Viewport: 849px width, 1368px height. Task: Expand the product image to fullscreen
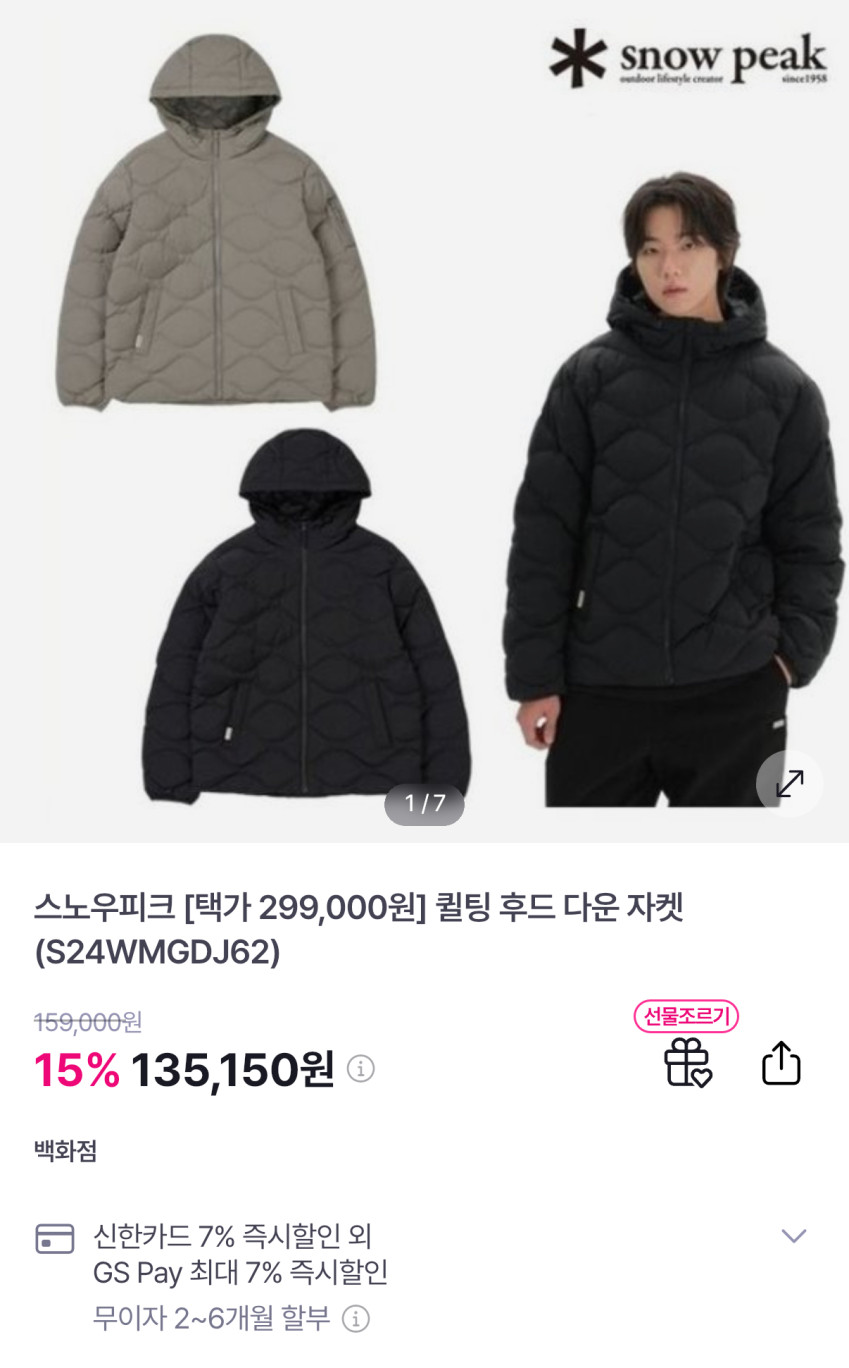789,783
